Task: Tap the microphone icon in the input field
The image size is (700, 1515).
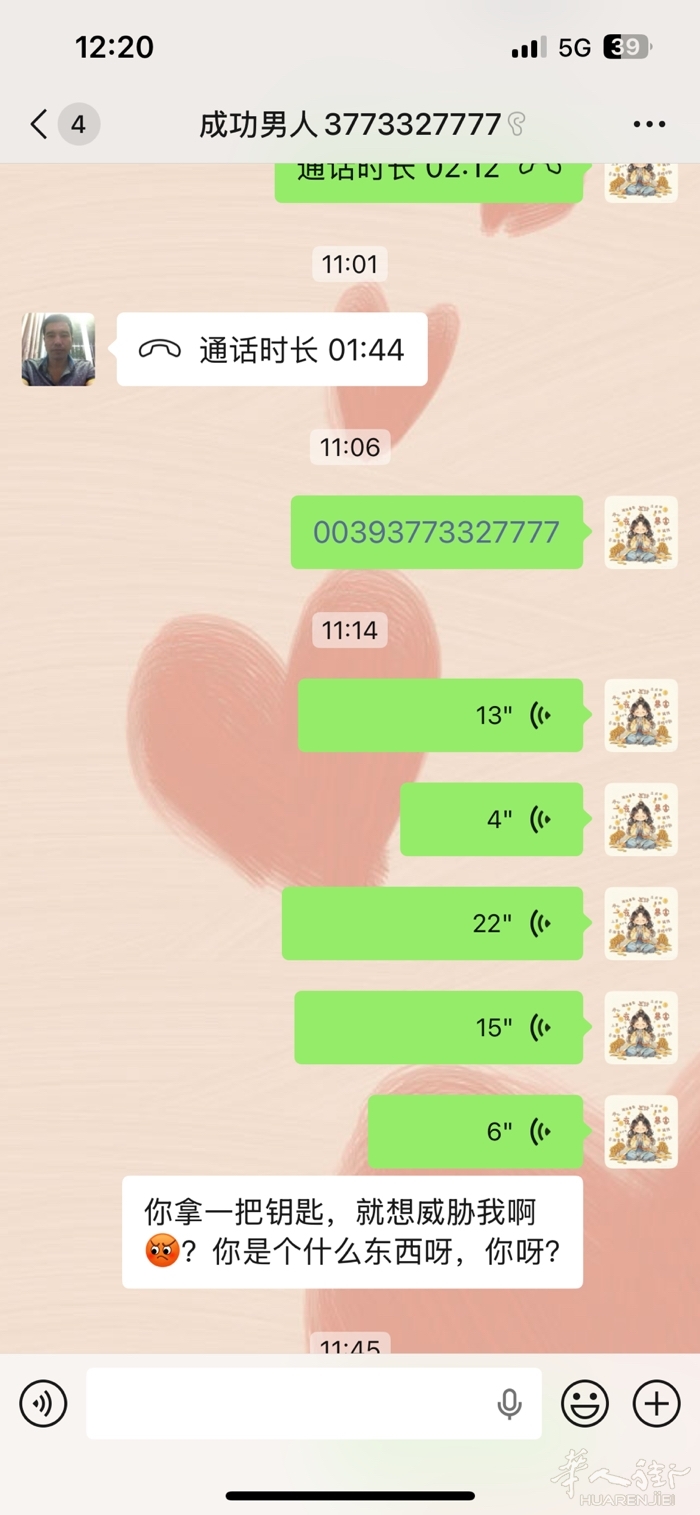Action: click(x=509, y=1403)
